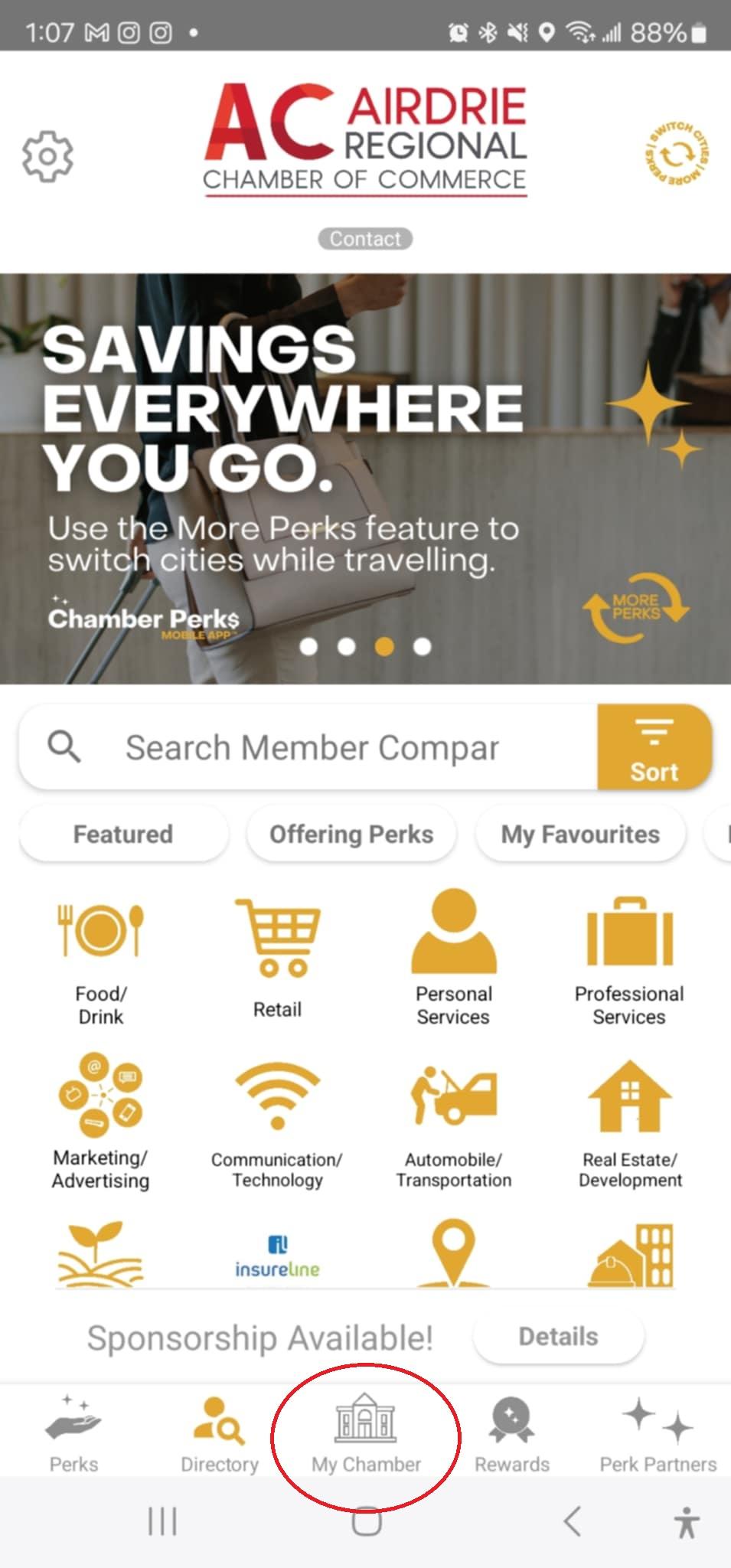Tap the sponsorship Details button
The height and width of the screenshot is (1568, 731).
pyautogui.click(x=559, y=1337)
